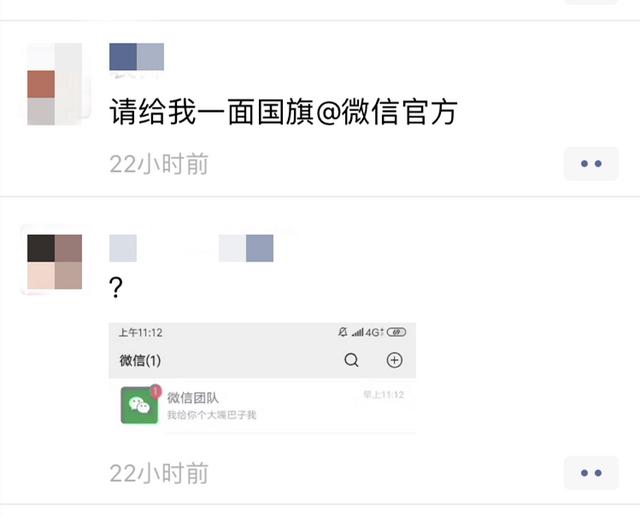View the screenshot image in the ? post
This screenshot has height=517, width=640.
click(x=262, y=378)
